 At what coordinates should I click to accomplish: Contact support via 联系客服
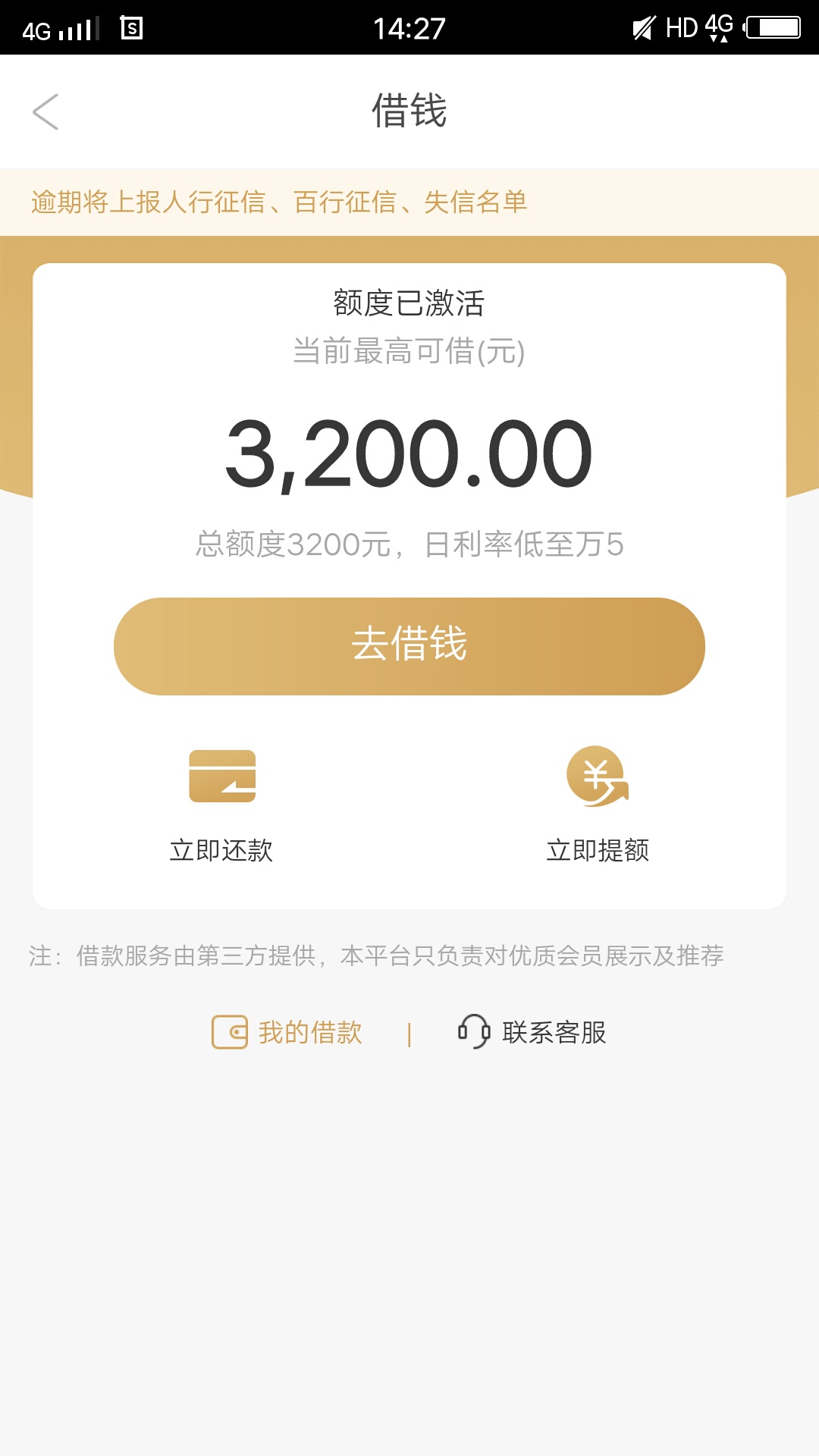[532, 1032]
